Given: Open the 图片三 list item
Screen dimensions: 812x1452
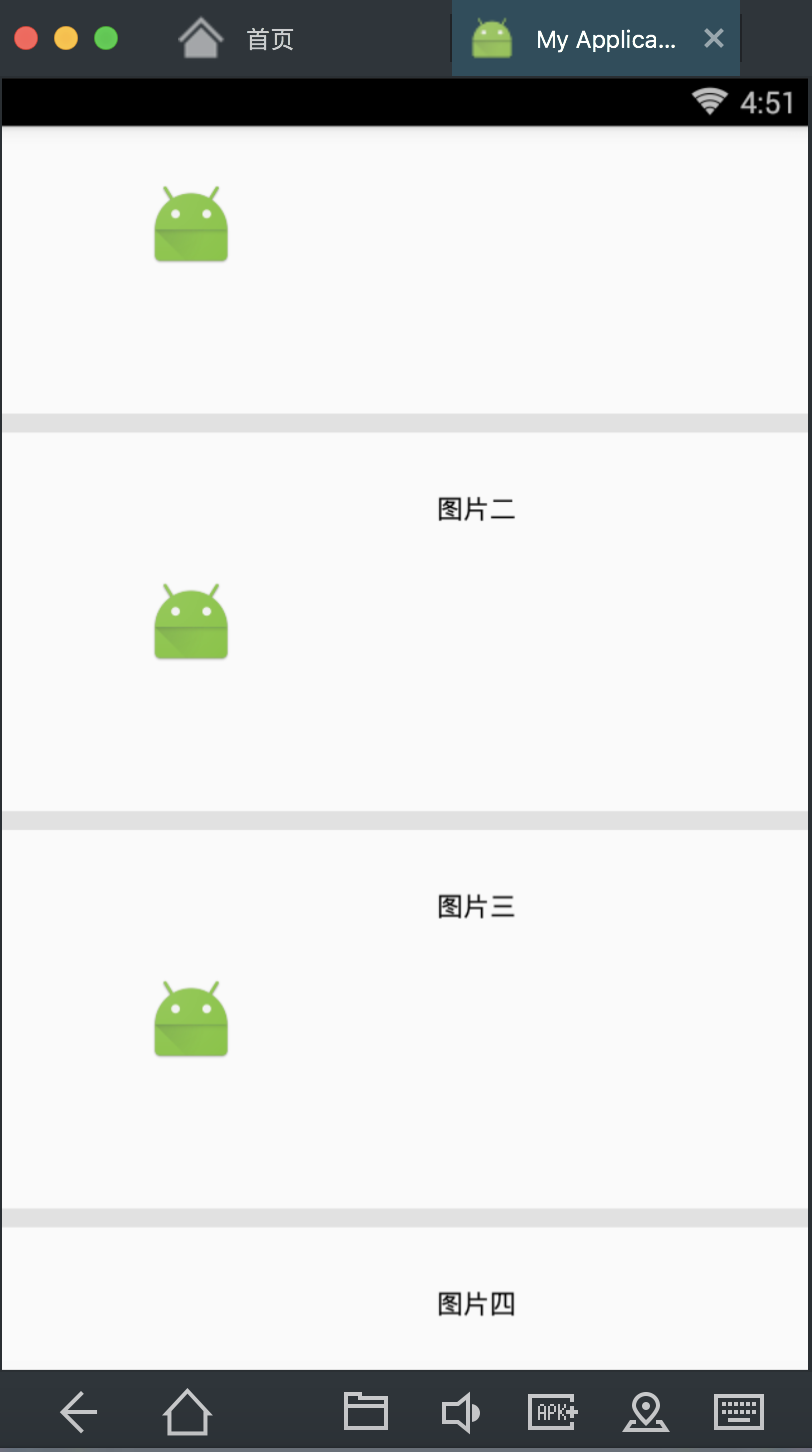Looking at the screenshot, I should click(405, 1019).
